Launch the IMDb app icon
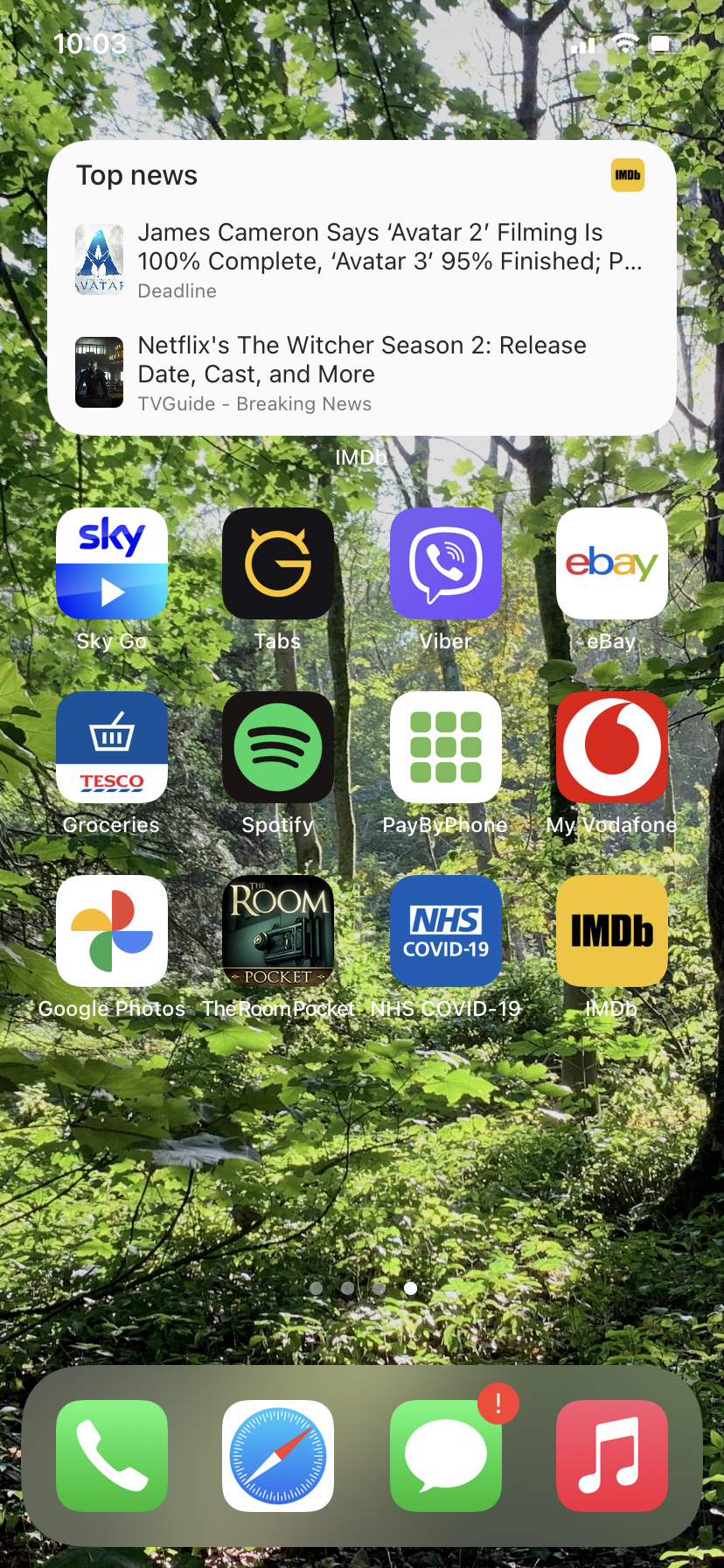This screenshot has height=1568, width=724. [x=612, y=931]
